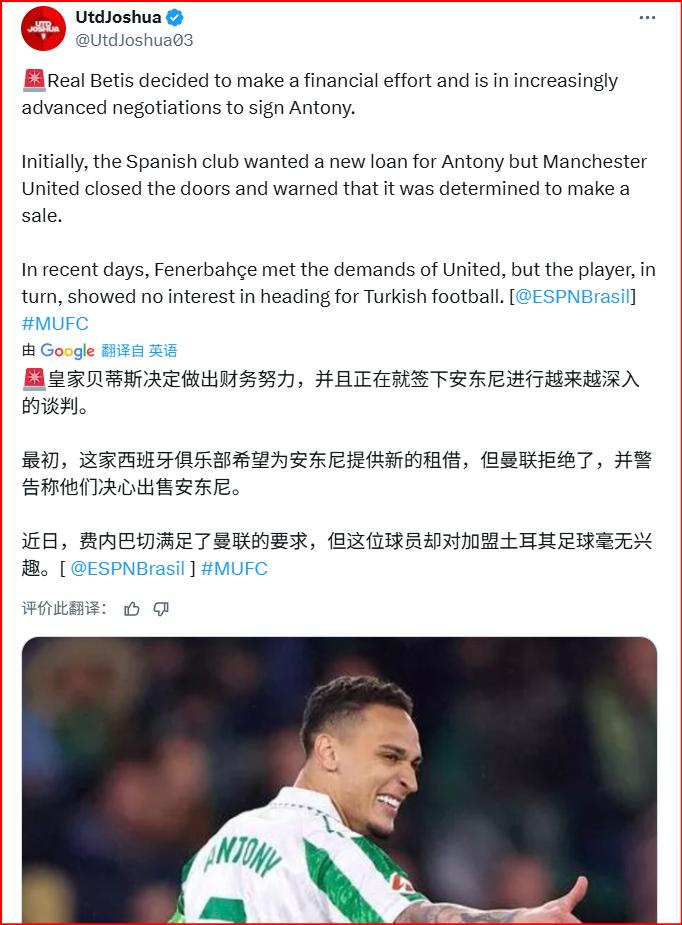The height and width of the screenshot is (925, 682).
Task: Open the UtdJoshua display name link
Action: click(x=118, y=18)
